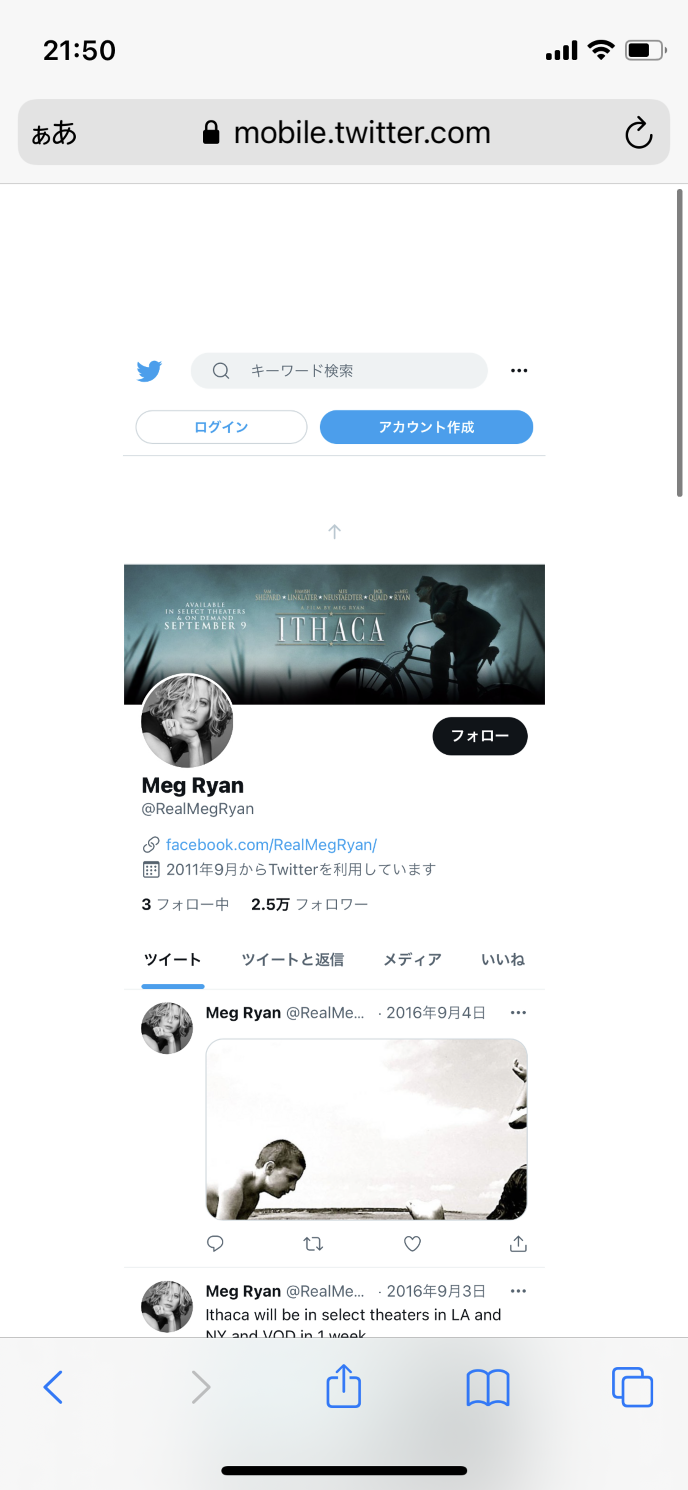This screenshot has height=1490, width=688.
Task: Reply to the September 4 tweet
Action: (x=215, y=1244)
